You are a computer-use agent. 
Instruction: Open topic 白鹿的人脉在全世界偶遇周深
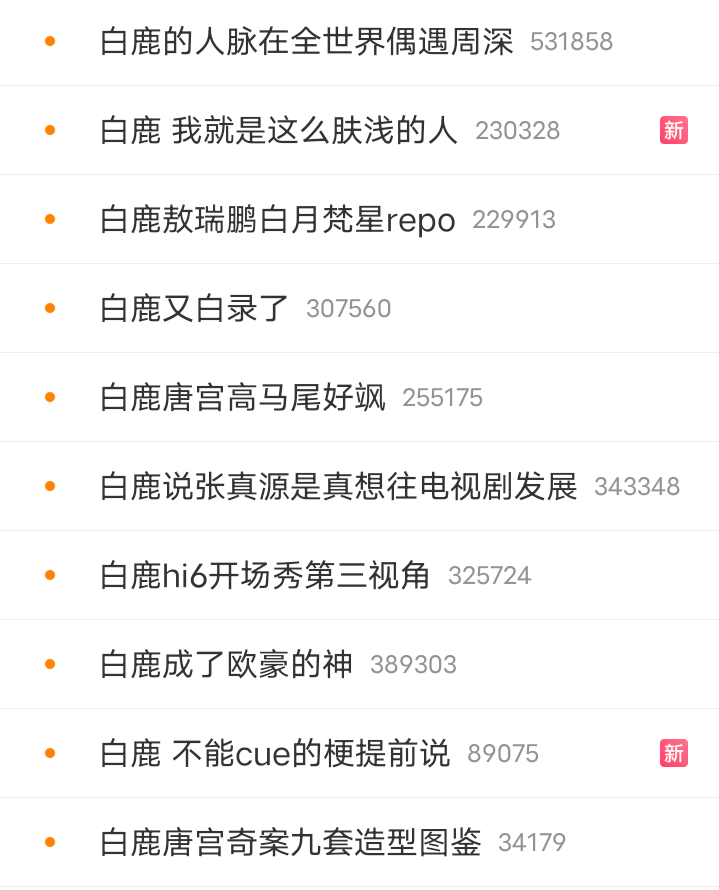coord(306,42)
